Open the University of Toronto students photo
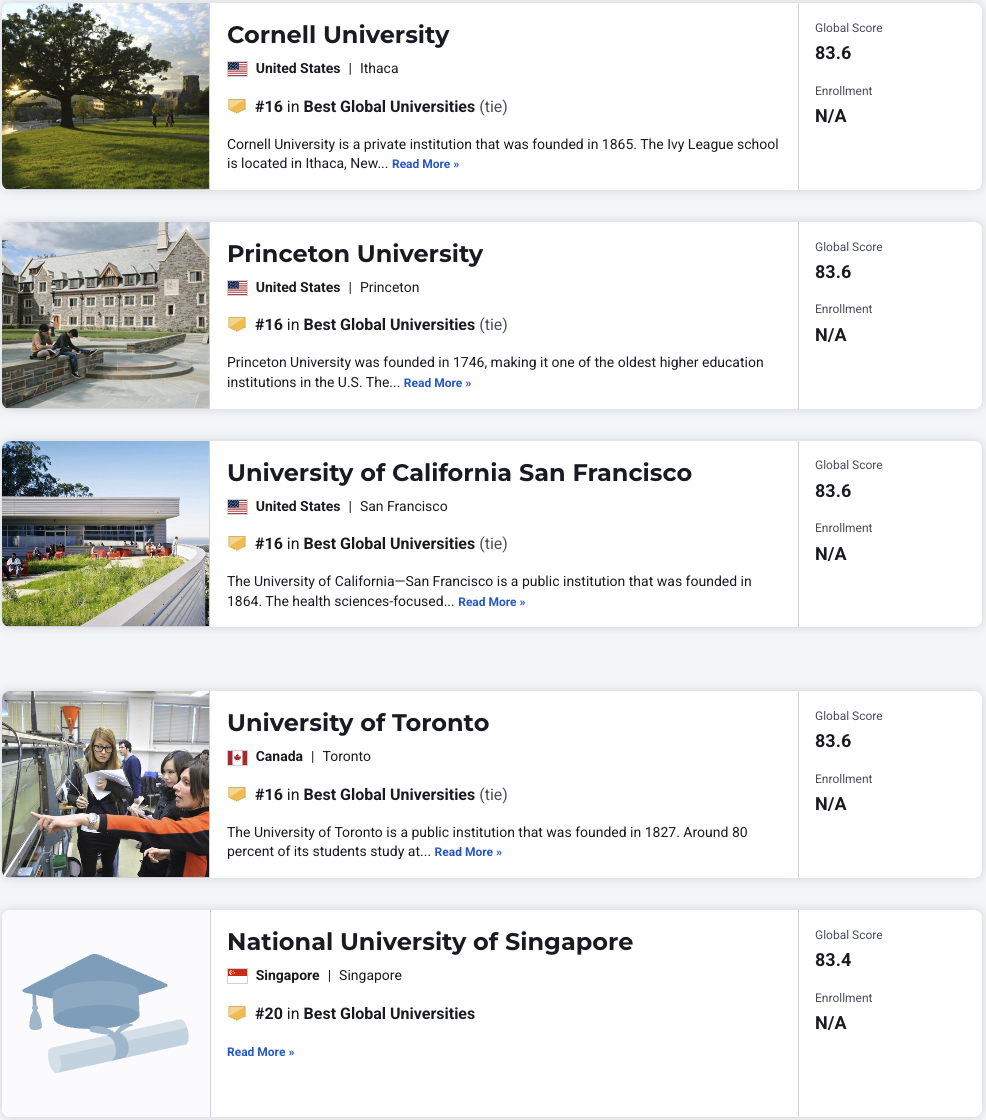 click(106, 784)
